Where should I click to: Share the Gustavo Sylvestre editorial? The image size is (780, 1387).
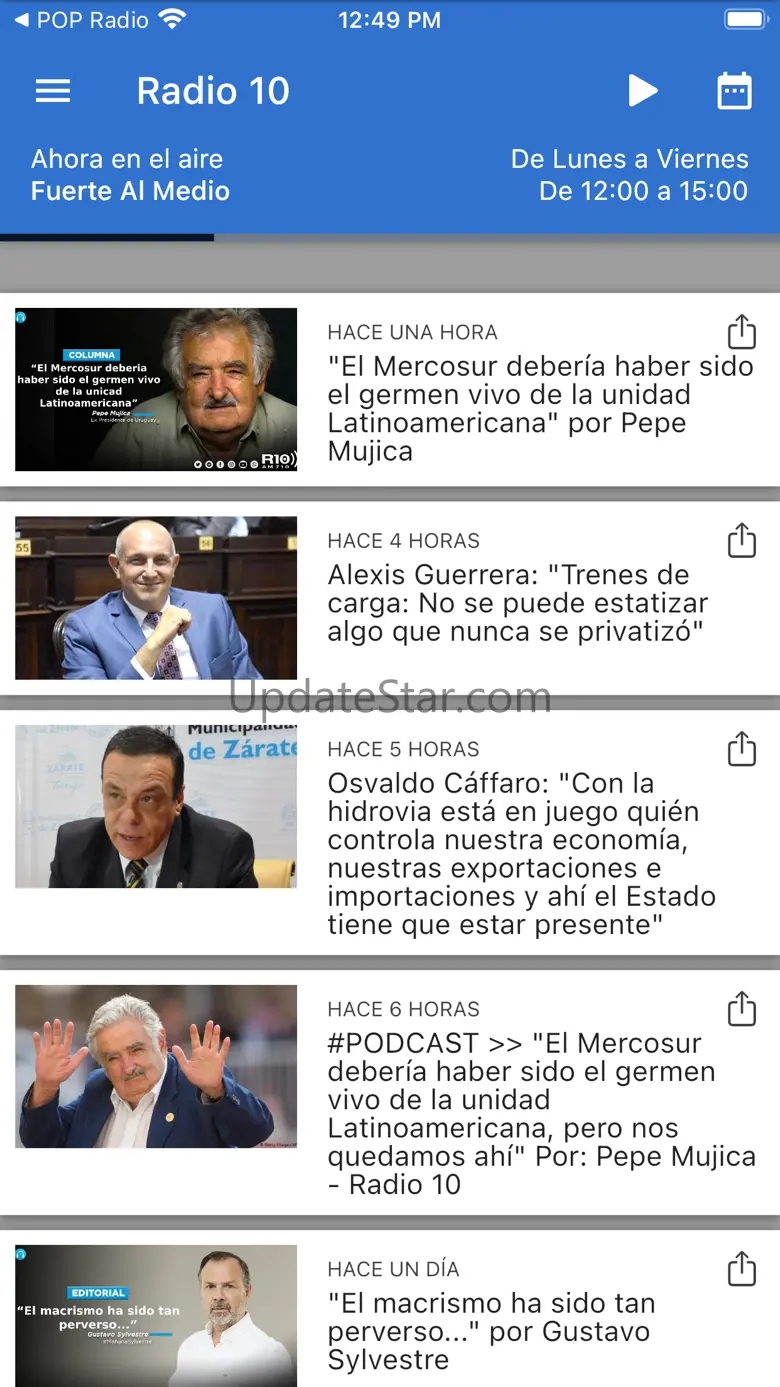[741, 1268]
